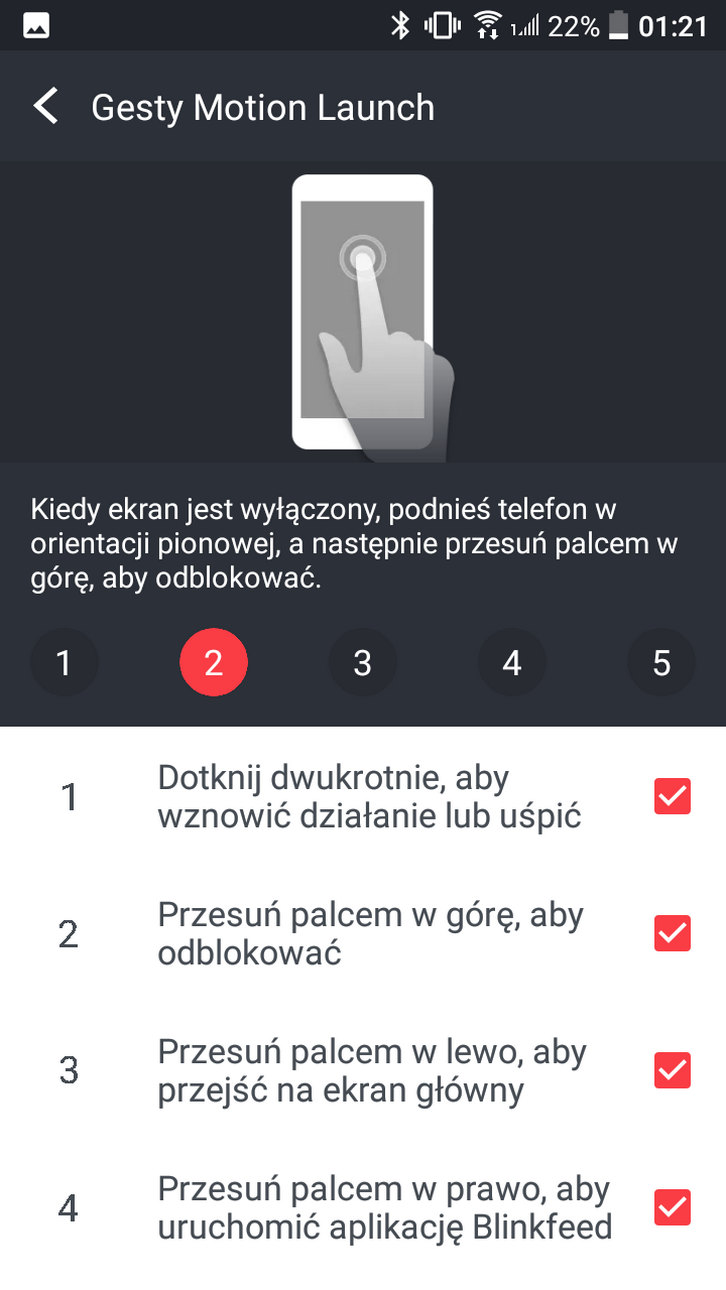Untick 'Przesuń palcem w lewo' option
The image size is (726, 1290).
[x=672, y=1070]
